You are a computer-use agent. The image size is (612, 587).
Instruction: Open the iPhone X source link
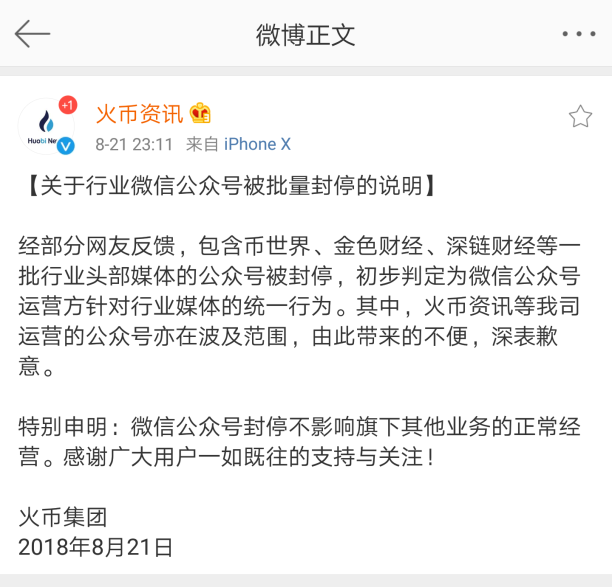pos(257,144)
